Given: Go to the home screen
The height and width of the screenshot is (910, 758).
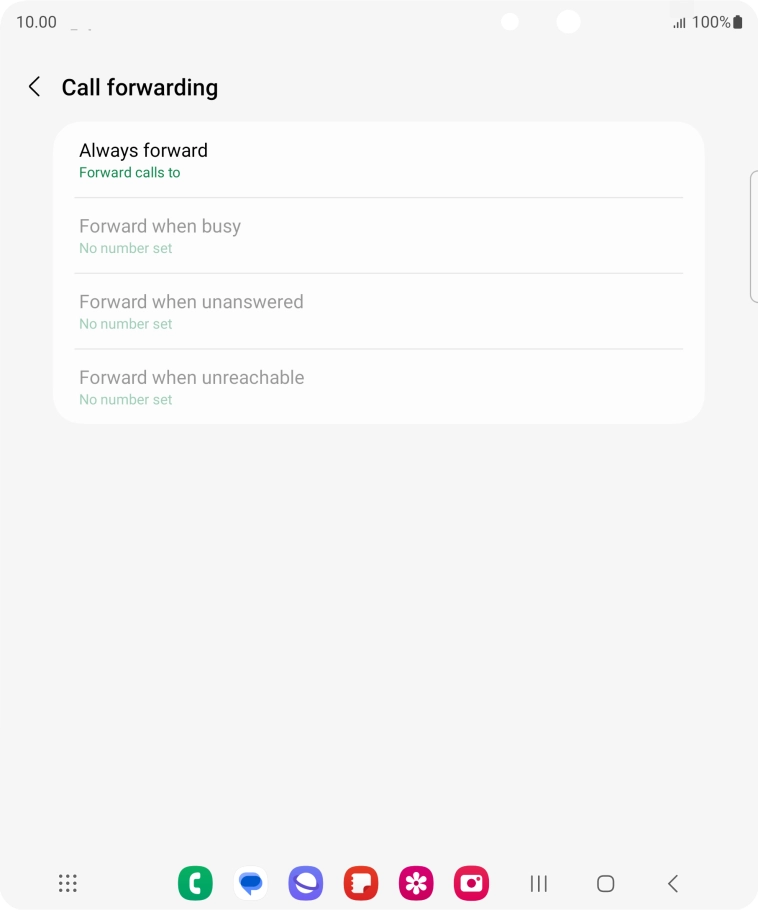Looking at the screenshot, I should (x=605, y=883).
